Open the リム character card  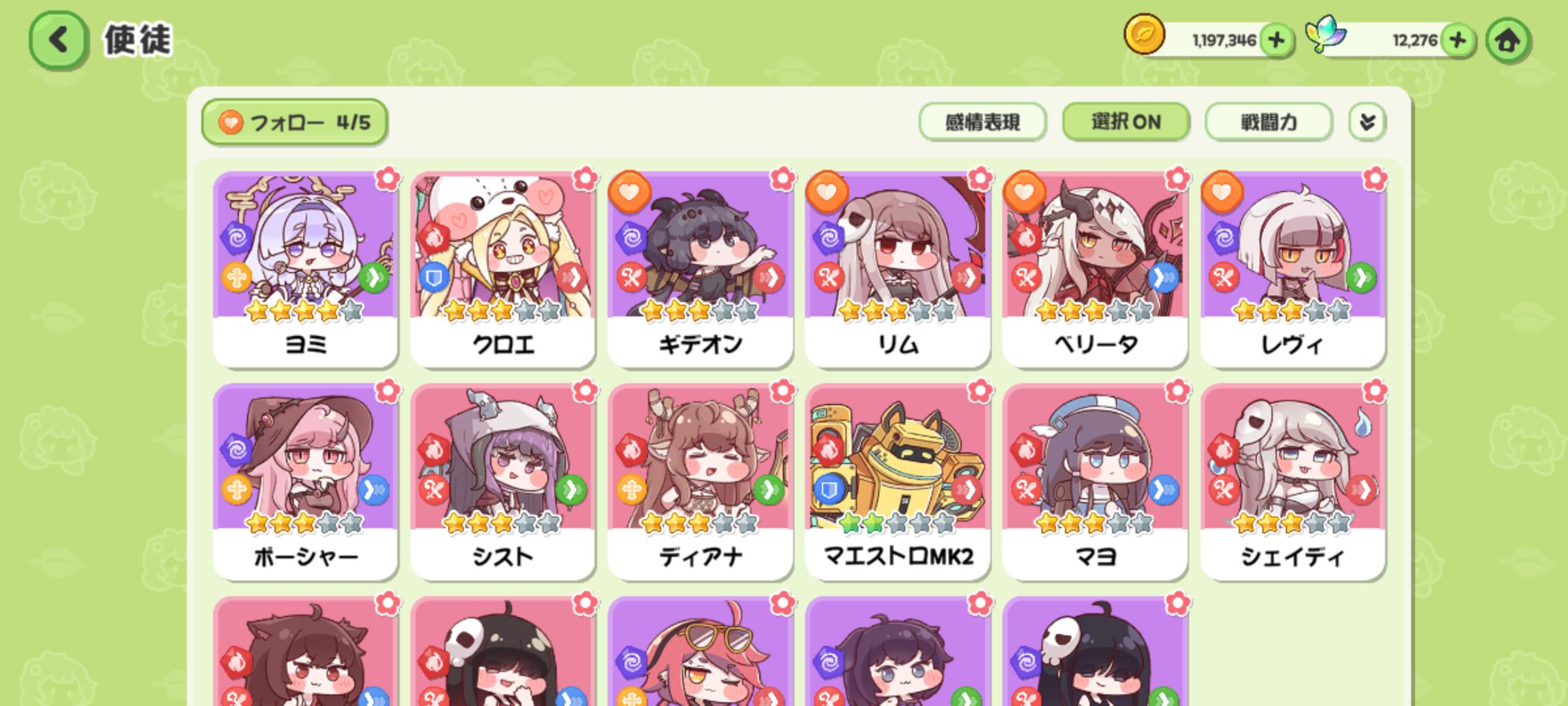(x=897, y=268)
